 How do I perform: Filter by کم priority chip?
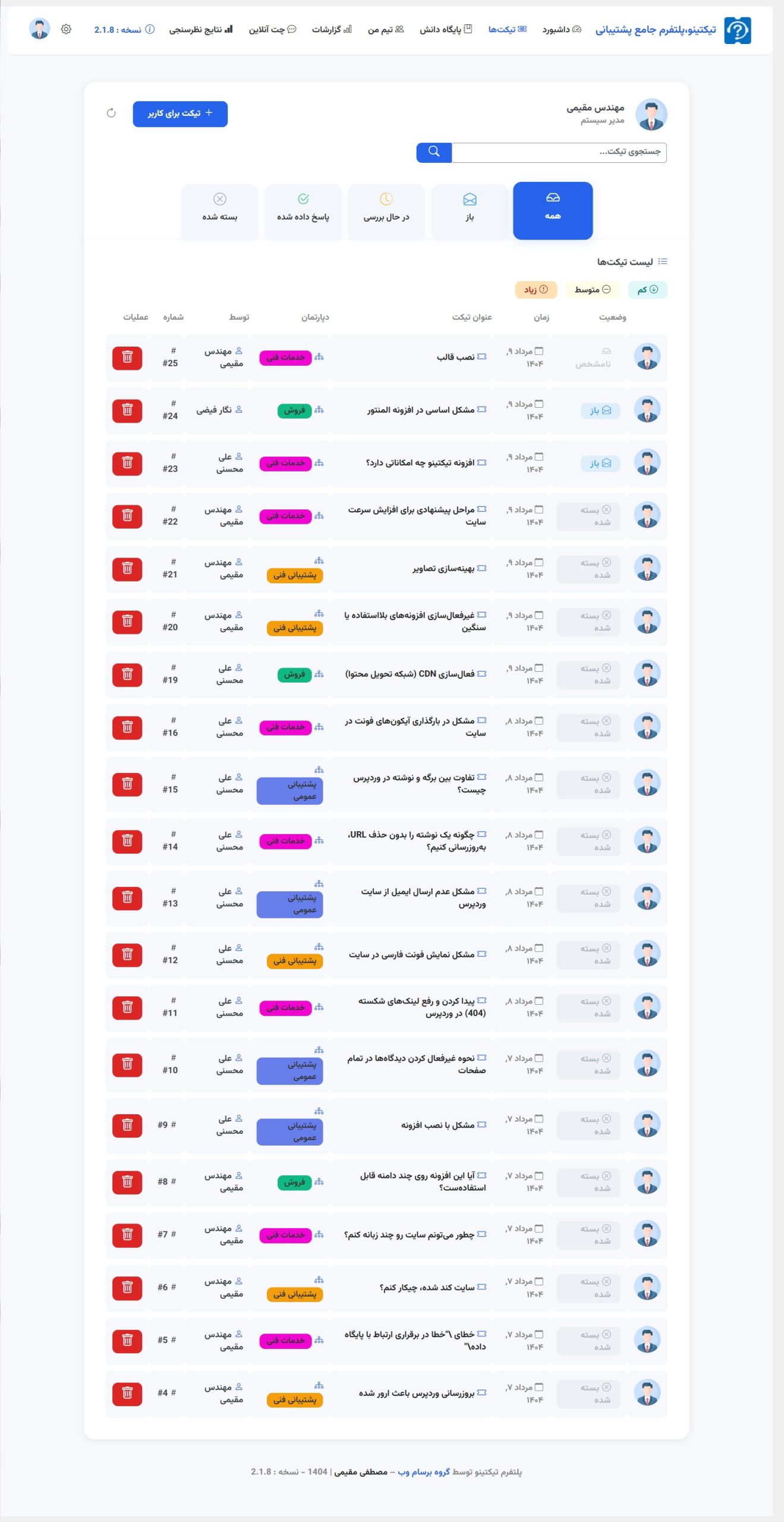(647, 290)
